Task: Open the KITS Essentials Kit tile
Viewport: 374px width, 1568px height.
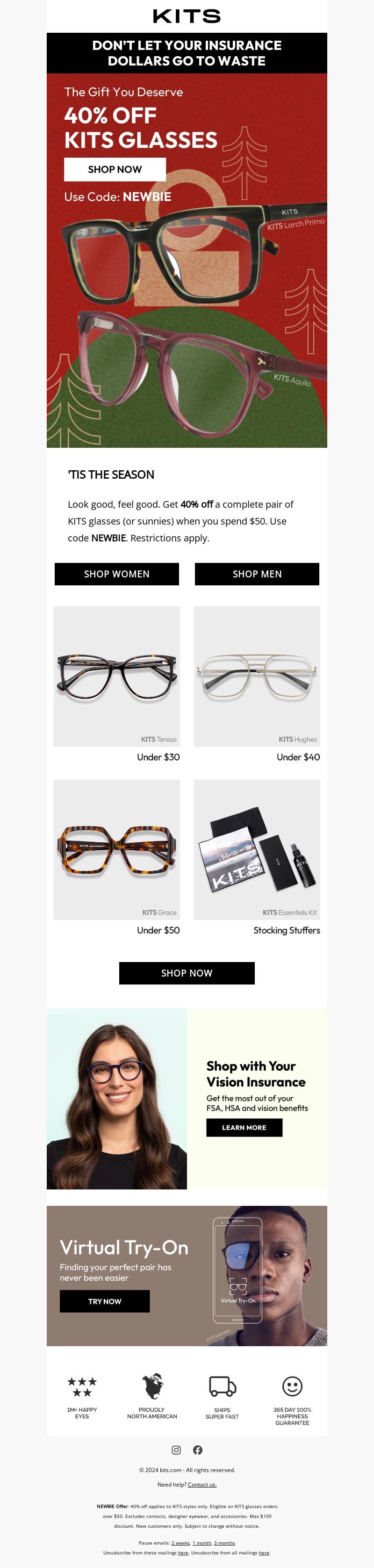Action: point(257,849)
